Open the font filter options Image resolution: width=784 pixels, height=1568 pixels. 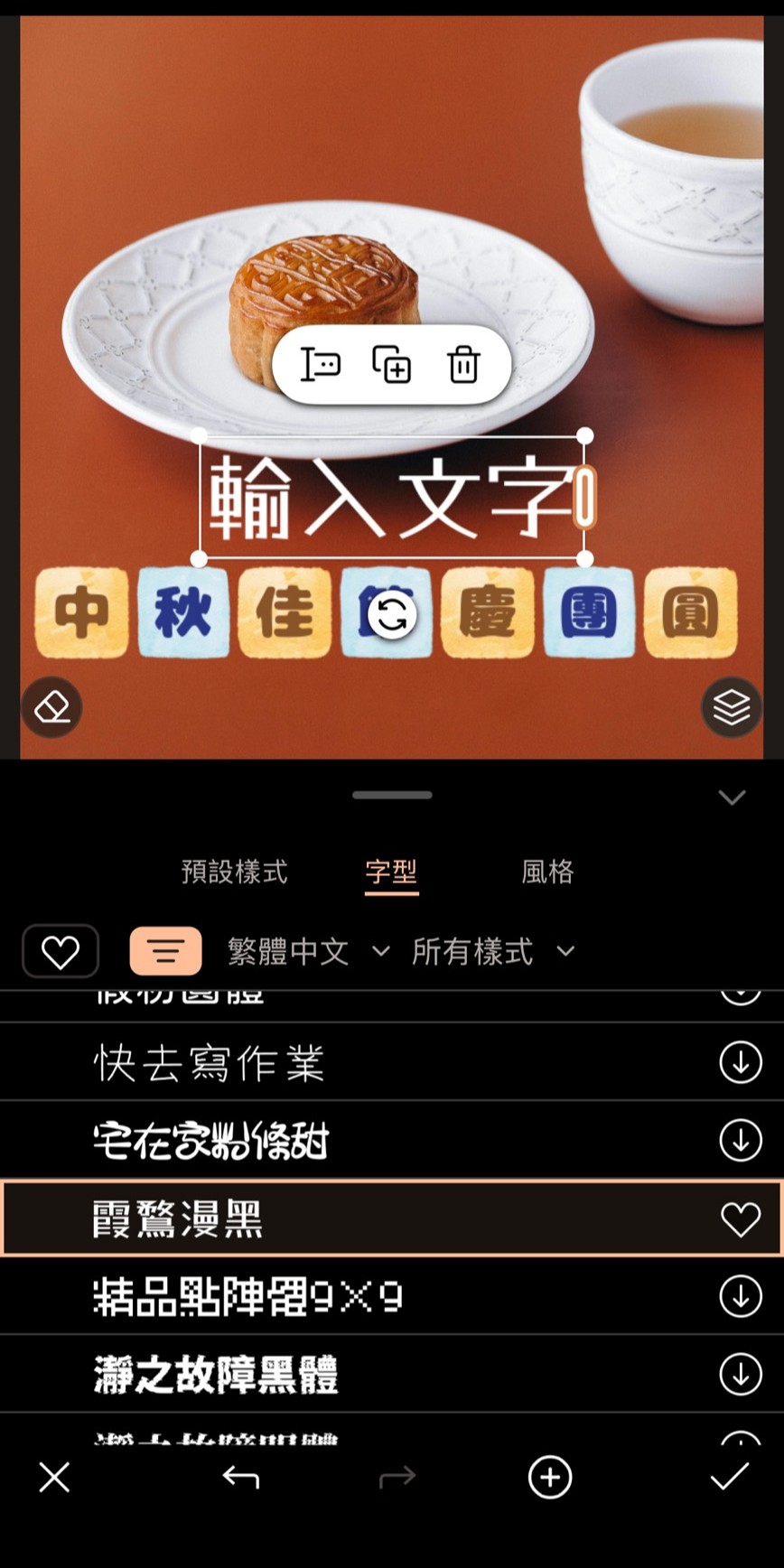165,951
